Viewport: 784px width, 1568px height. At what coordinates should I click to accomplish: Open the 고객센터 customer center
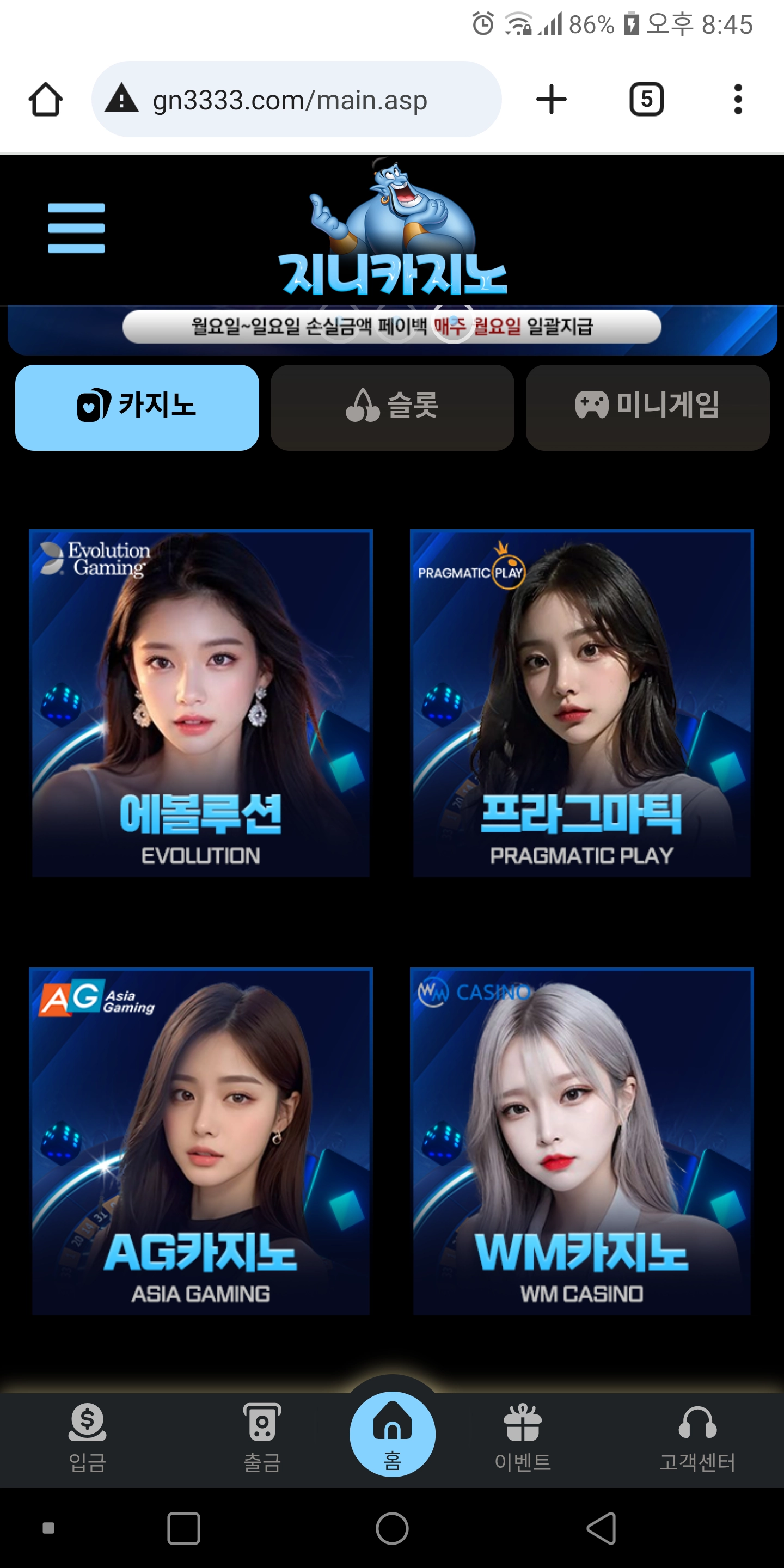pyautogui.click(x=697, y=1438)
